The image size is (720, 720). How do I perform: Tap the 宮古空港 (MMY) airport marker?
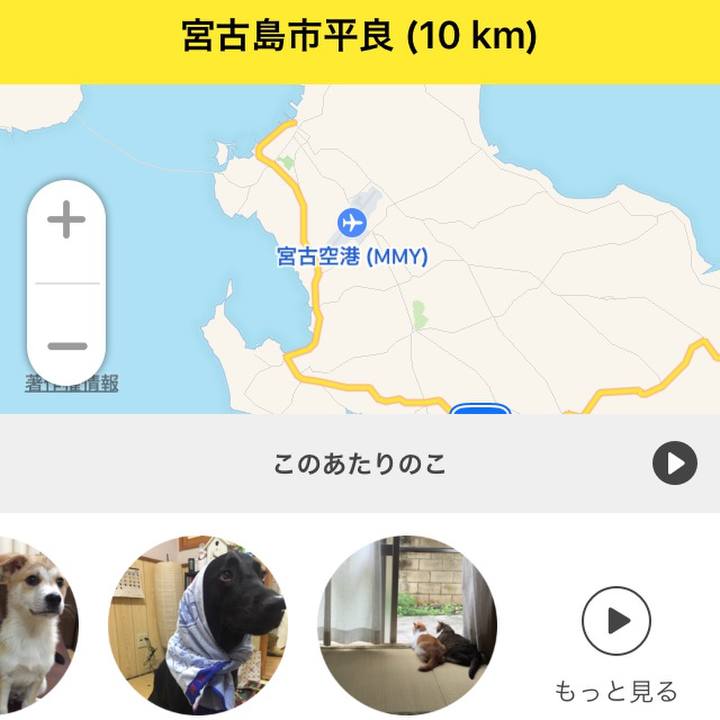coord(351,221)
